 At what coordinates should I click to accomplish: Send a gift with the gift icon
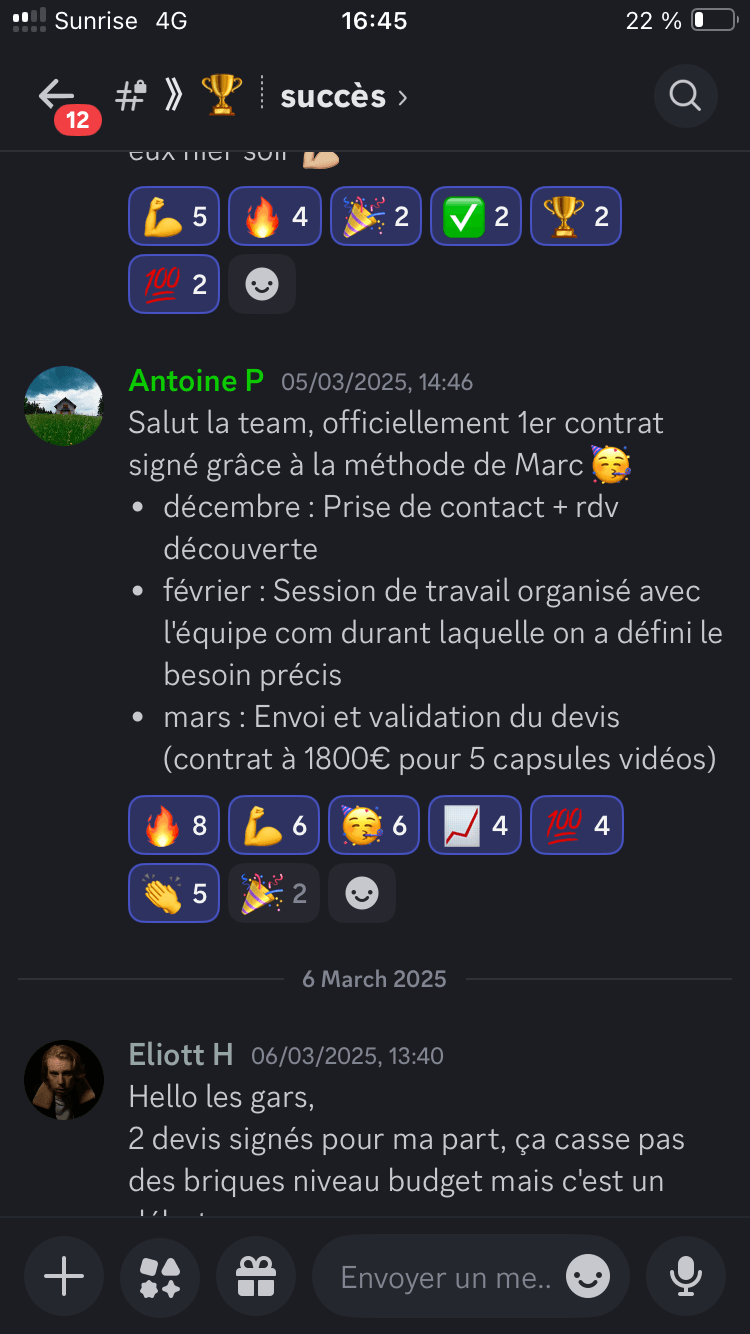pyautogui.click(x=256, y=1277)
